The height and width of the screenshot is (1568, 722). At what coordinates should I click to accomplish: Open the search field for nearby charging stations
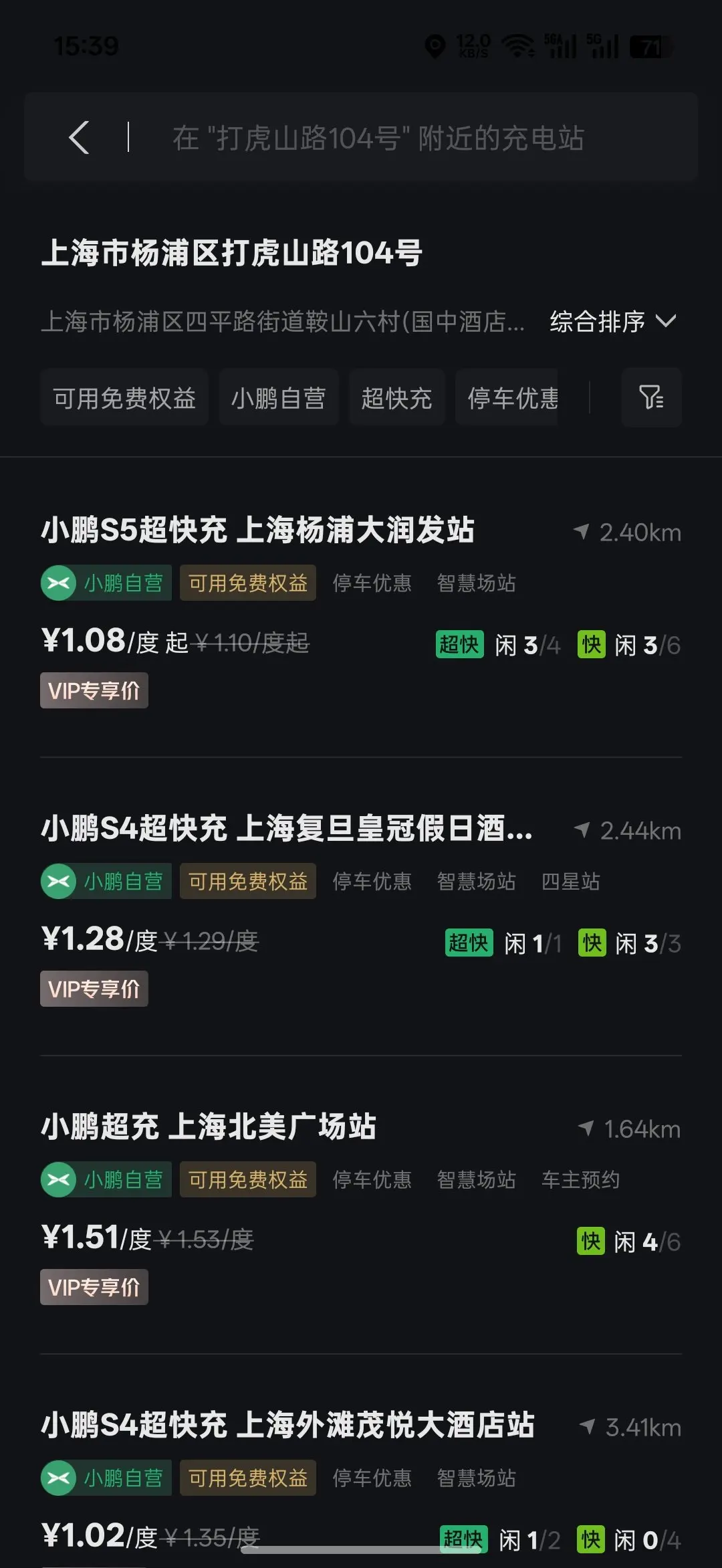(378, 138)
